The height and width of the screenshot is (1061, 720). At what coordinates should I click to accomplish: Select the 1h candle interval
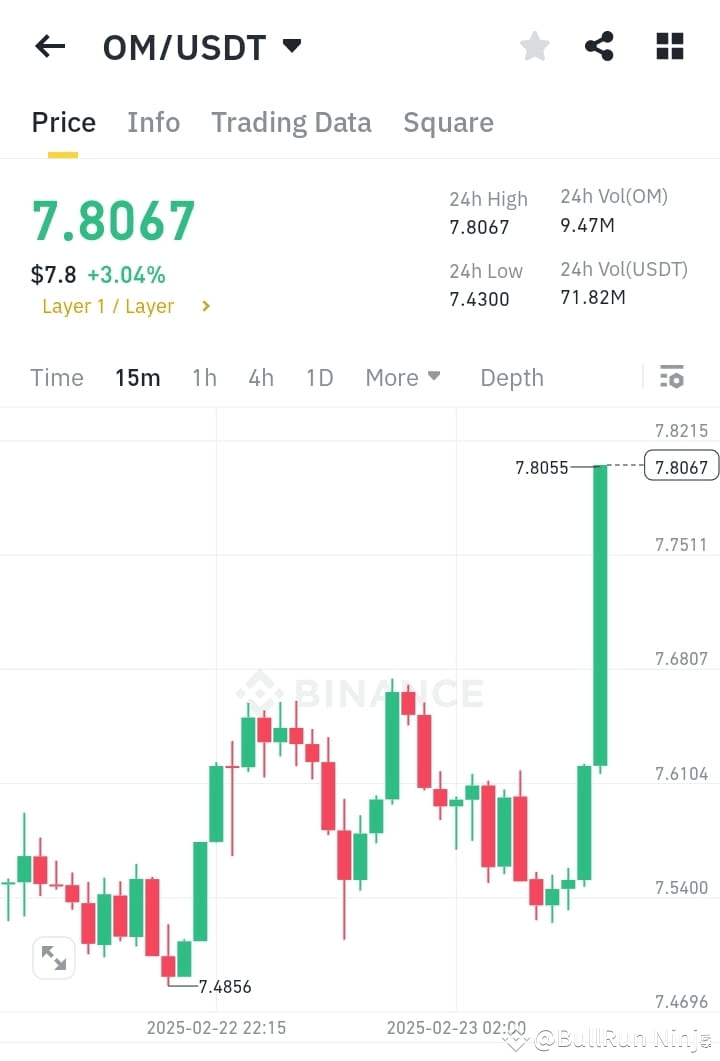click(204, 378)
